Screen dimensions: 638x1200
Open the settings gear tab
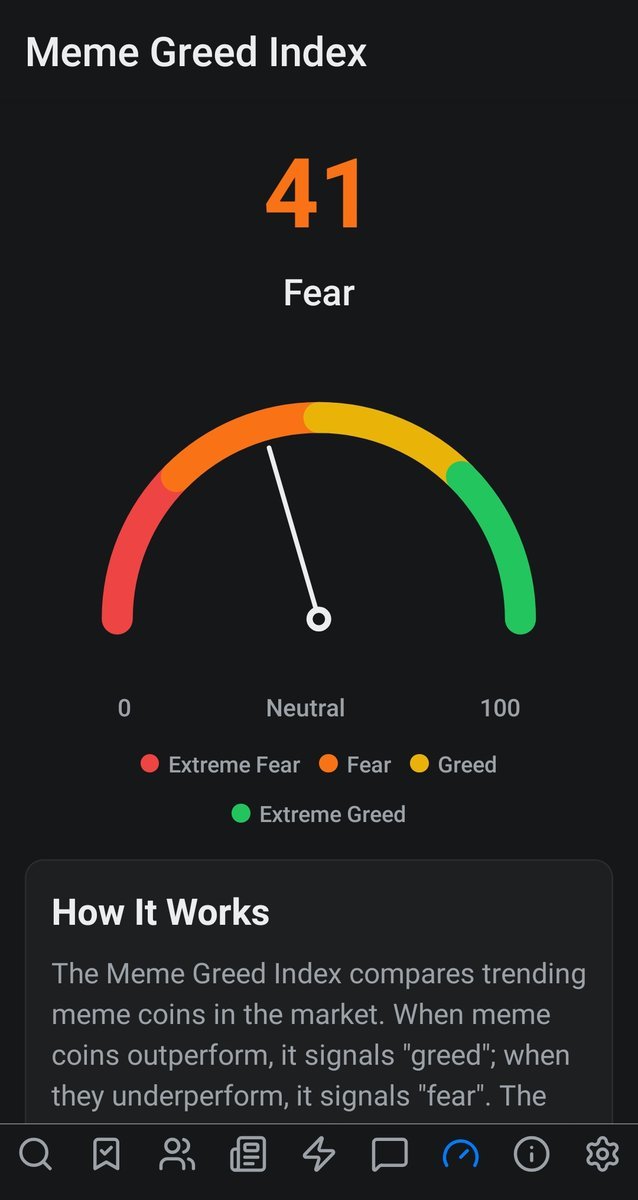[x=602, y=1155]
